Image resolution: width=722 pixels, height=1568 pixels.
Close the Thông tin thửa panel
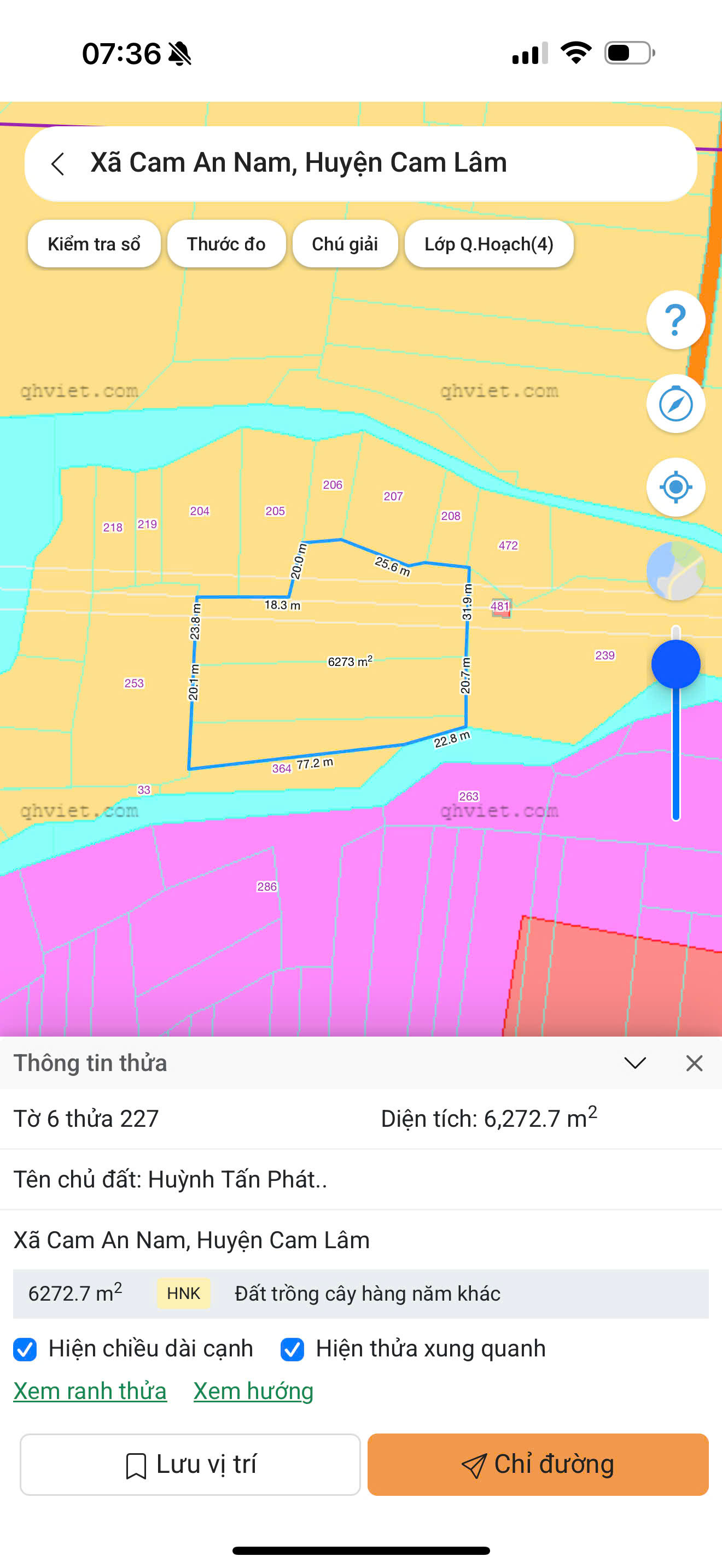click(x=694, y=1063)
